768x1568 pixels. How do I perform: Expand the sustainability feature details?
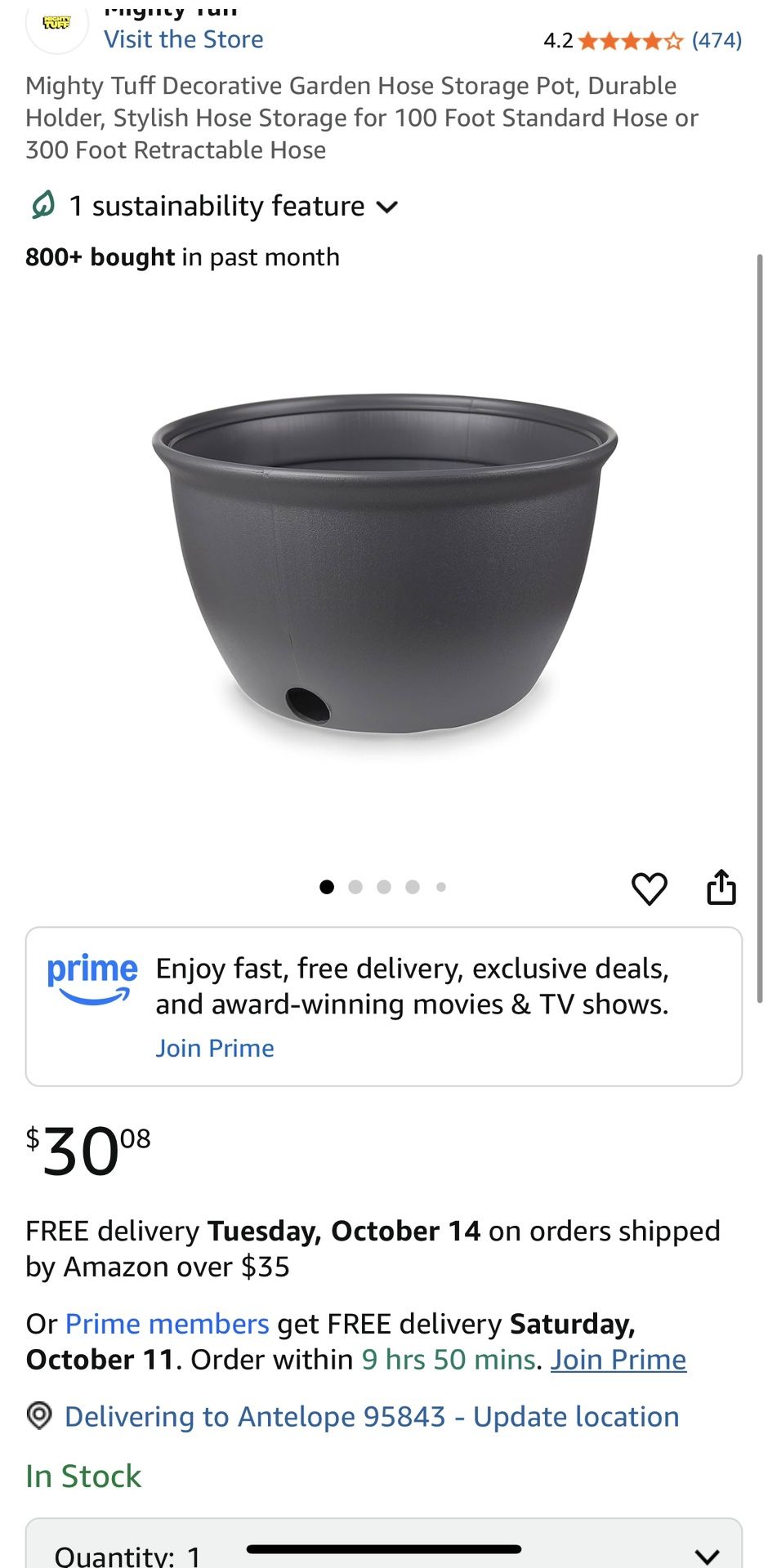tap(216, 206)
